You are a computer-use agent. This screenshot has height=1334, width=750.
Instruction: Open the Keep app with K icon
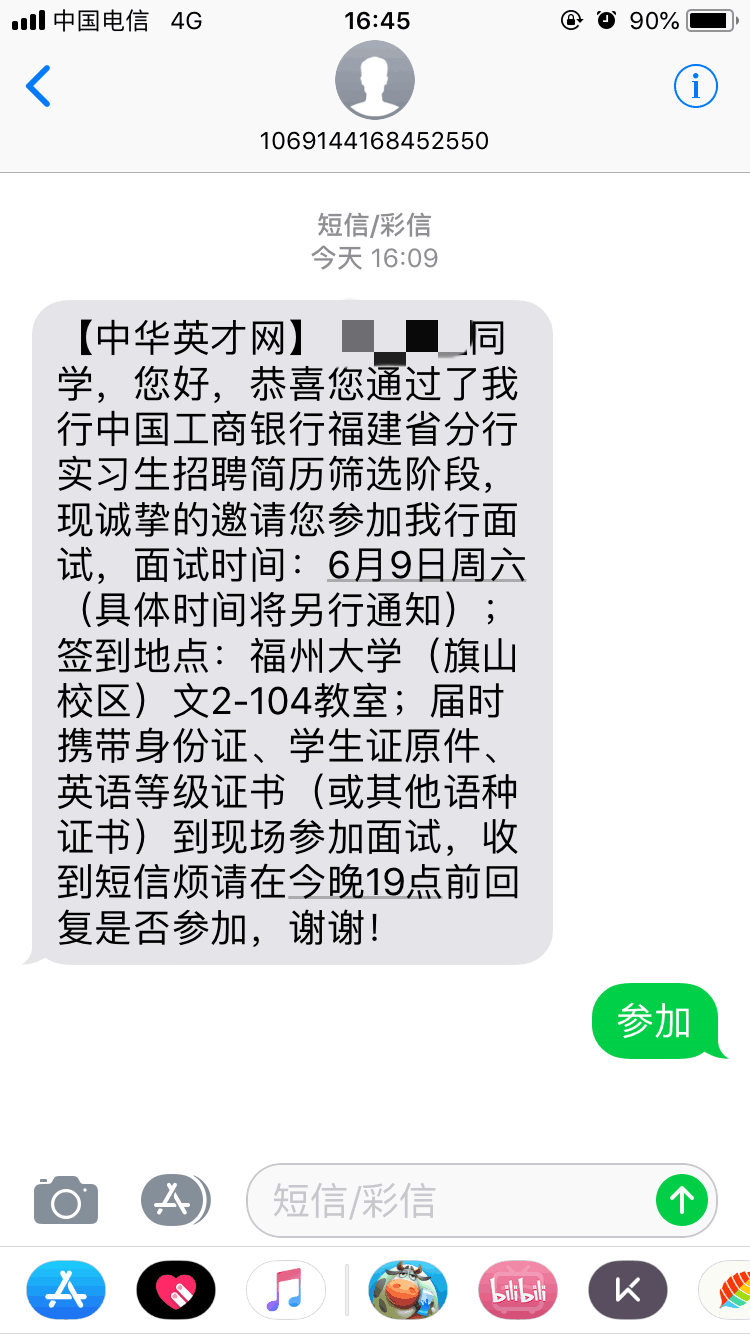(627, 1291)
